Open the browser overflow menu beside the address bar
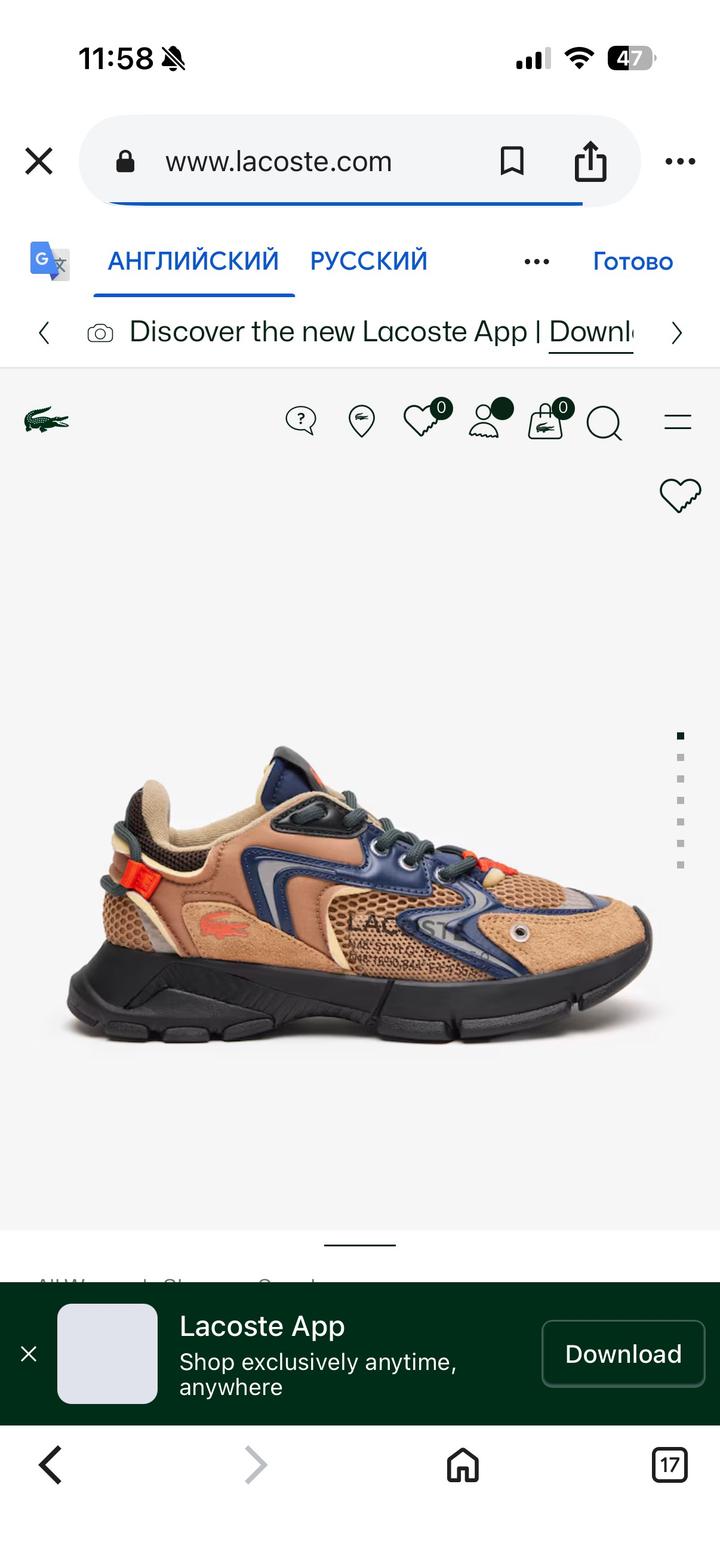The width and height of the screenshot is (720, 1565). point(680,161)
